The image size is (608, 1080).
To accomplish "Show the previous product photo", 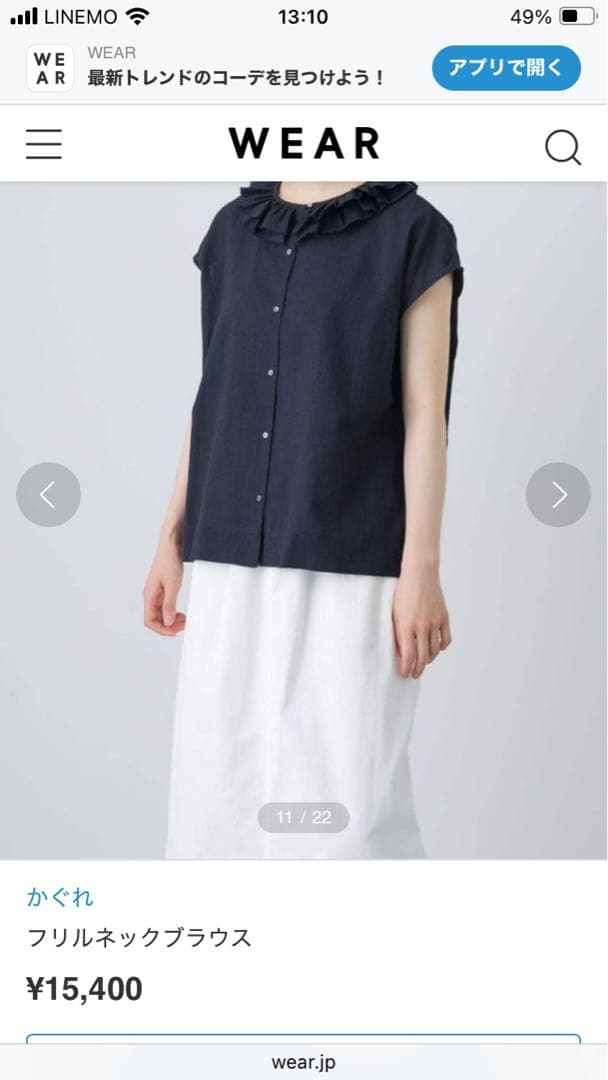I will [48, 494].
